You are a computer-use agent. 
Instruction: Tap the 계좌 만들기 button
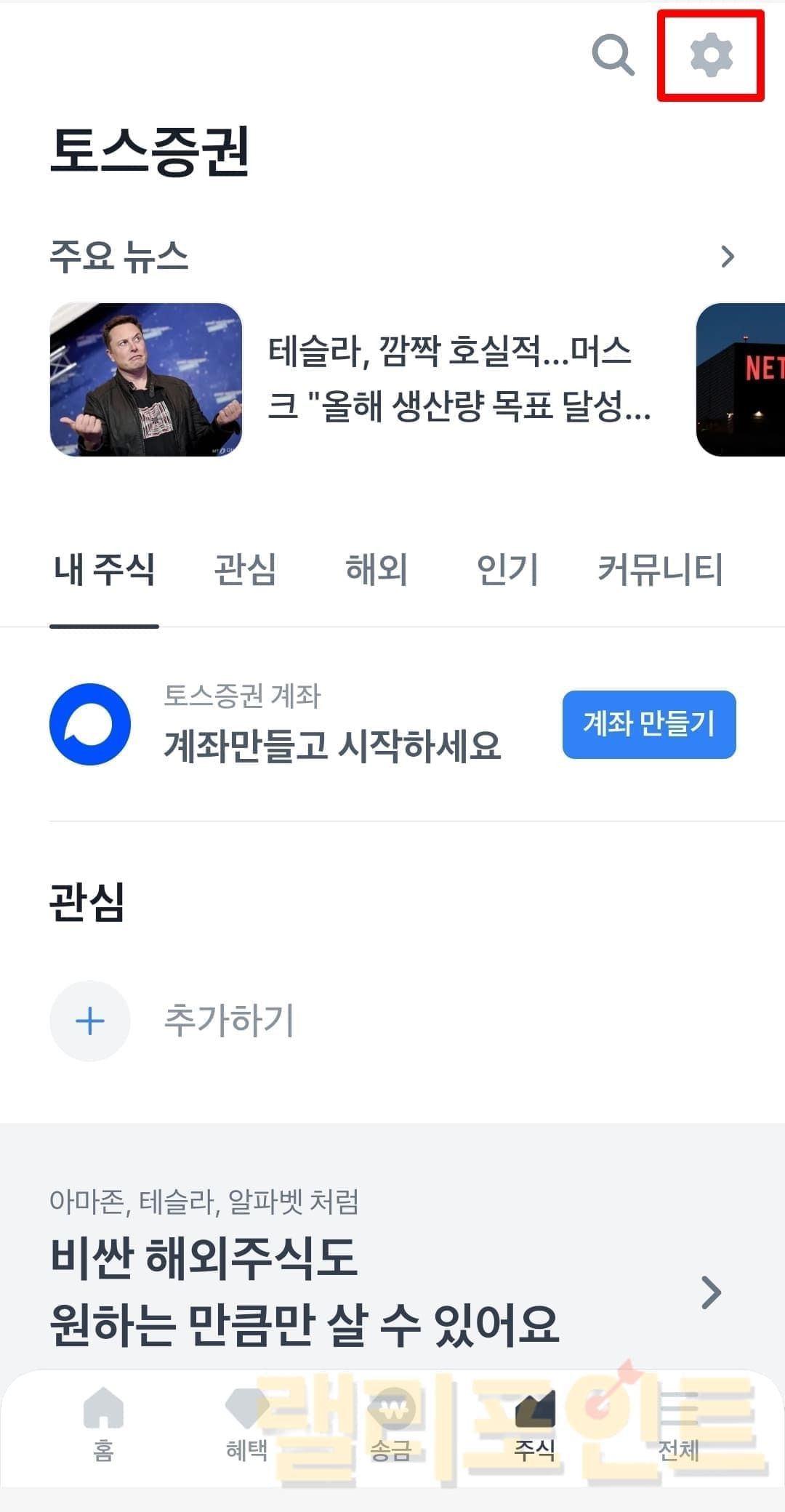coord(648,724)
